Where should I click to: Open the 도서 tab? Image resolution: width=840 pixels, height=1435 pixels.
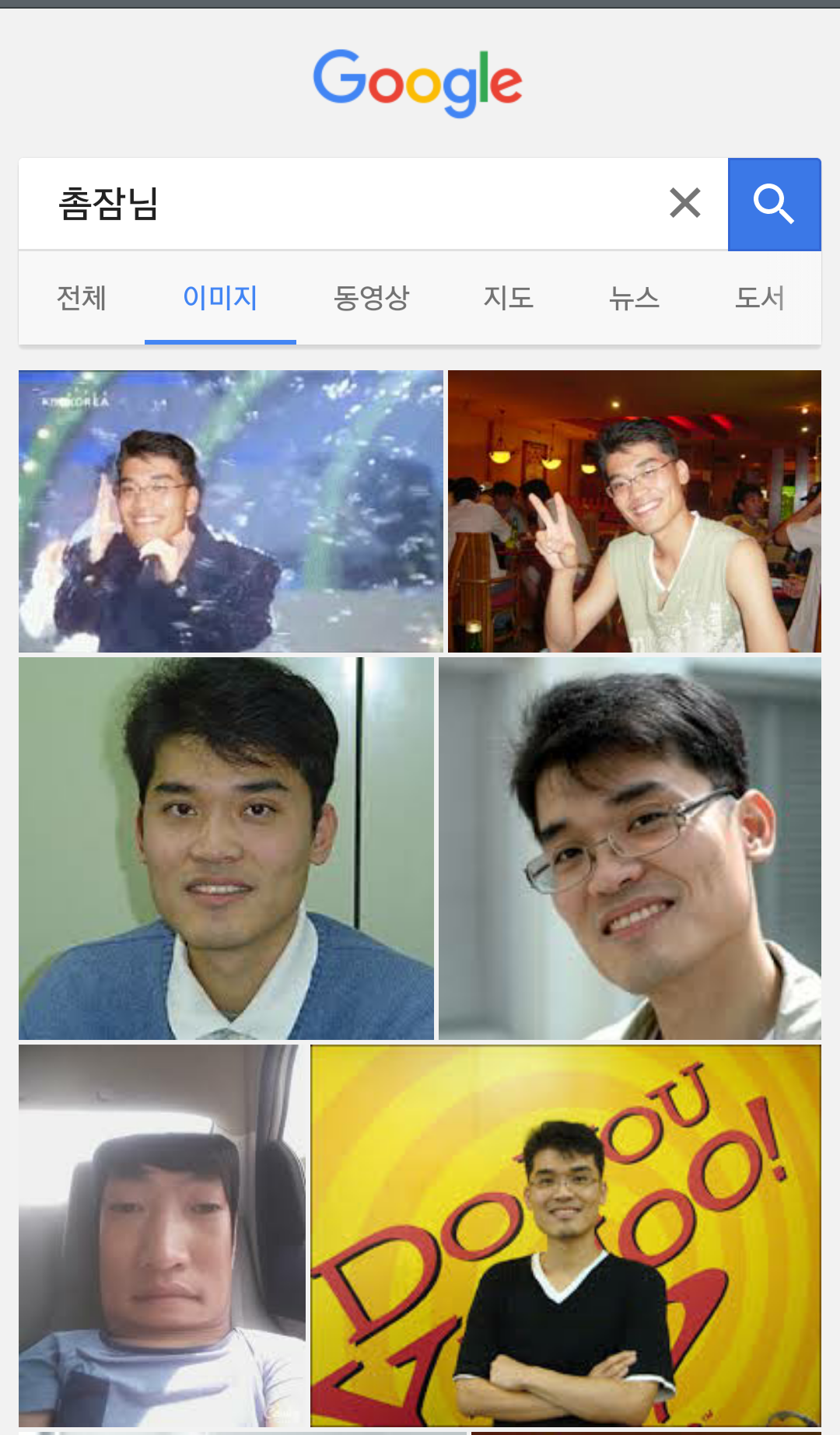click(760, 298)
